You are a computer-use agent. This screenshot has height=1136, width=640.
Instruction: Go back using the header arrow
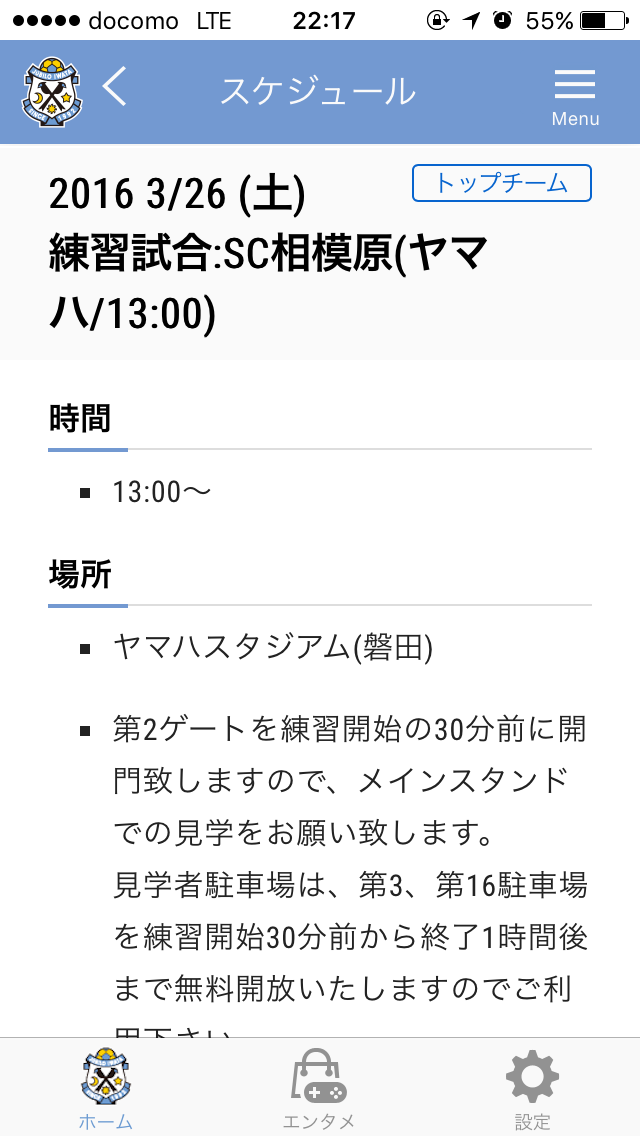(115, 89)
